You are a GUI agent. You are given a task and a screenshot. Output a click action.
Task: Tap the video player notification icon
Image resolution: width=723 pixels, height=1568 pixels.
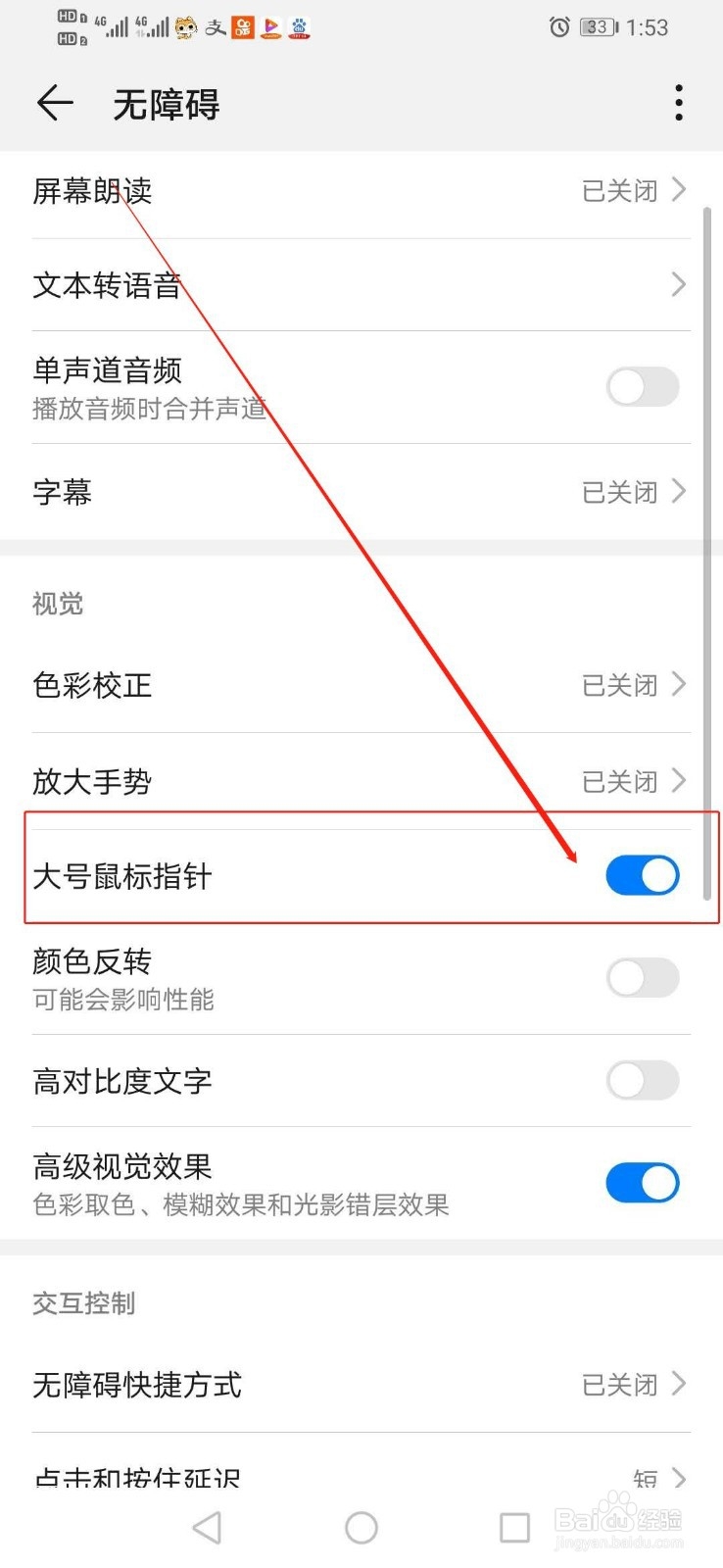(271, 27)
